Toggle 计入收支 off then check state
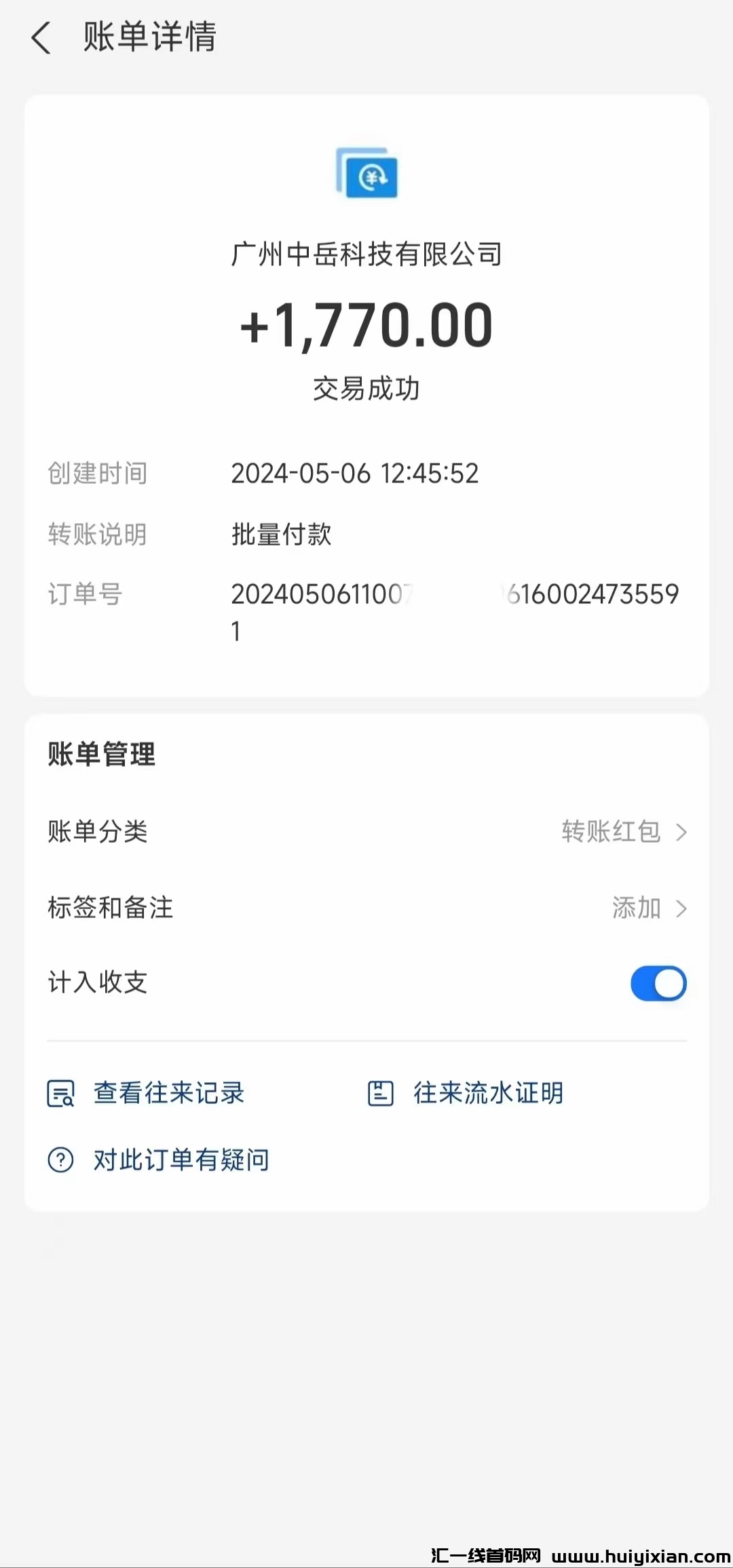Image resolution: width=733 pixels, height=1568 pixels. pyautogui.click(x=657, y=983)
